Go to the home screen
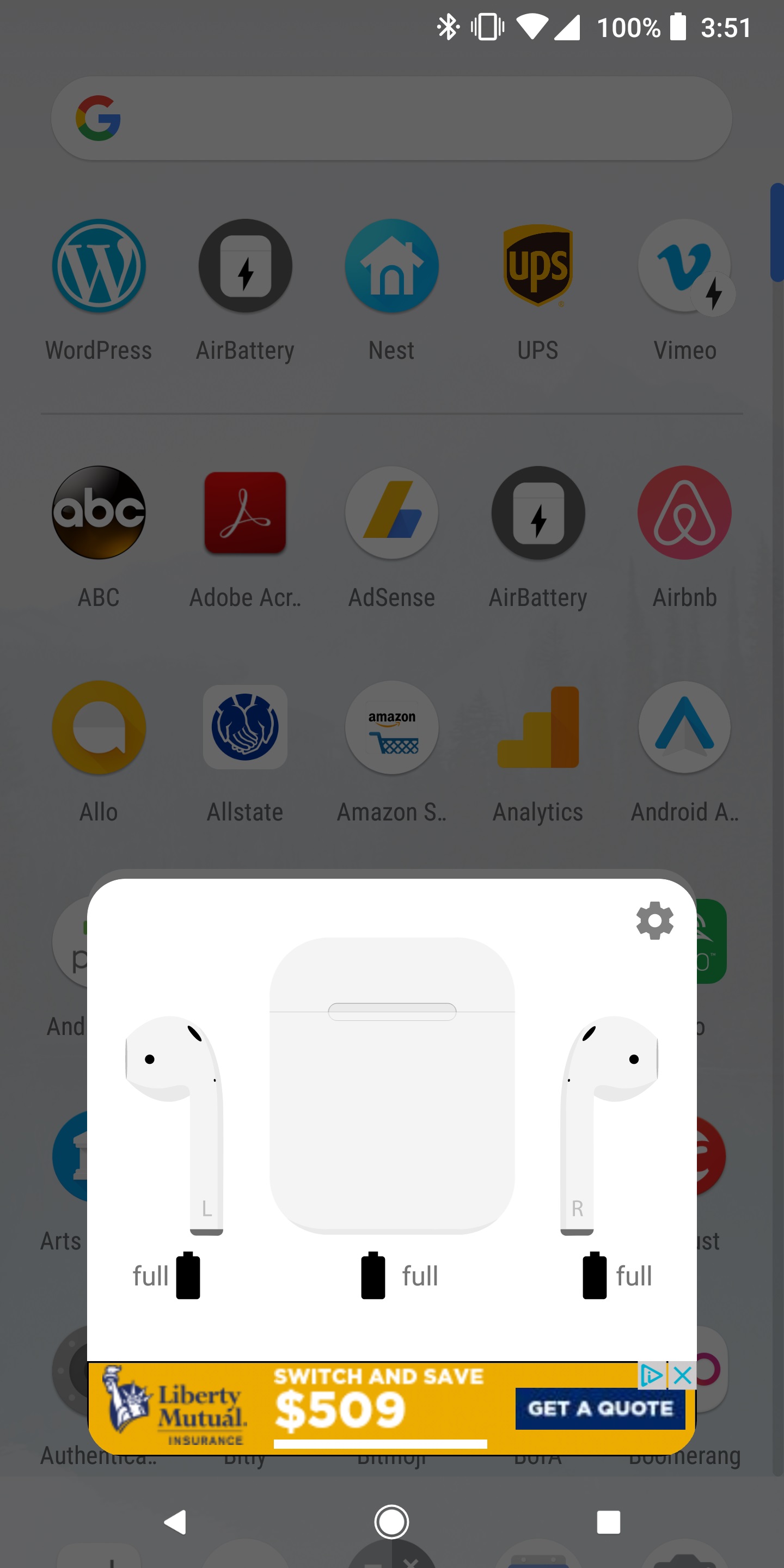 (391, 1522)
